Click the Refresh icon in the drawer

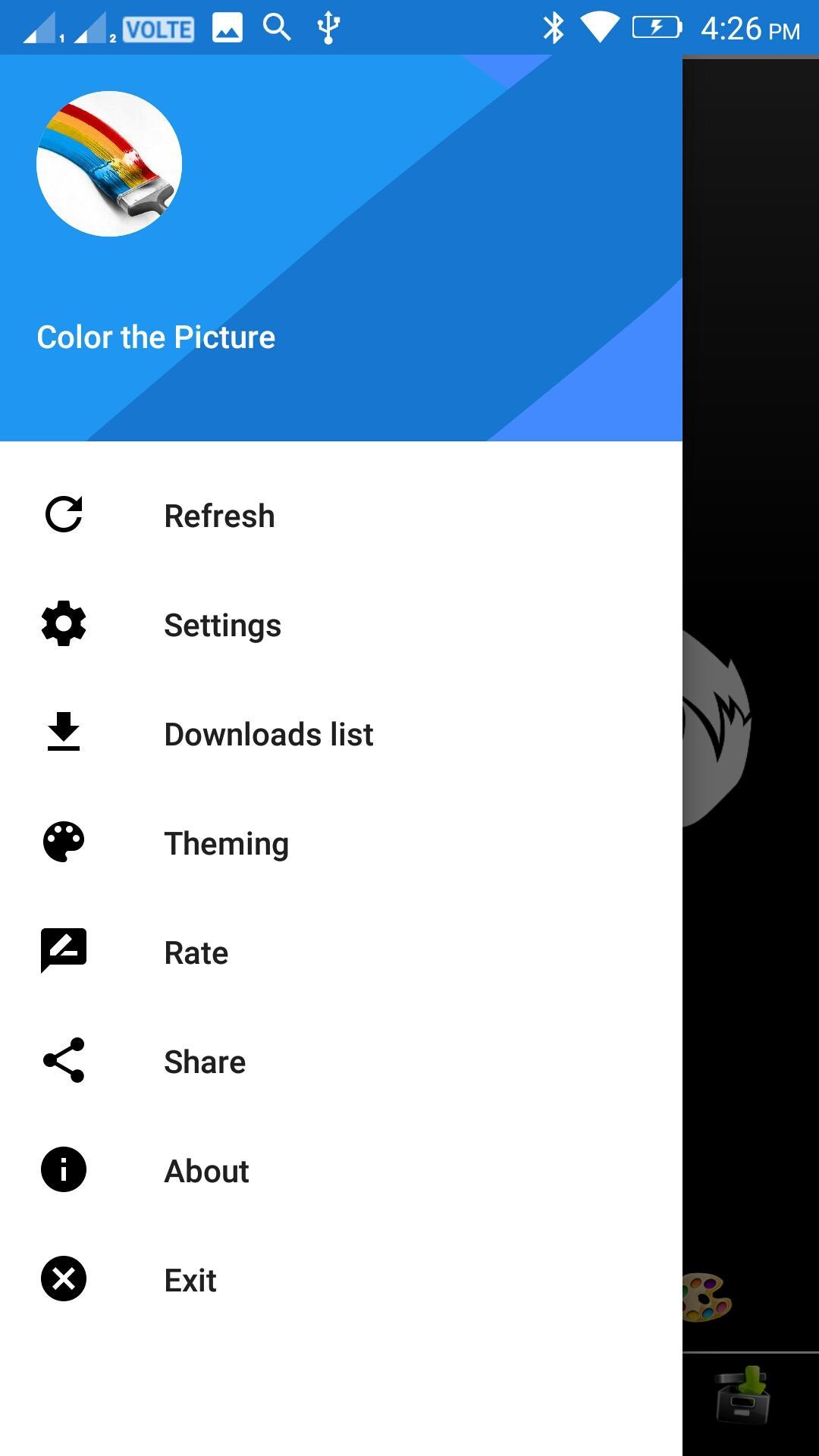(63, 515)
